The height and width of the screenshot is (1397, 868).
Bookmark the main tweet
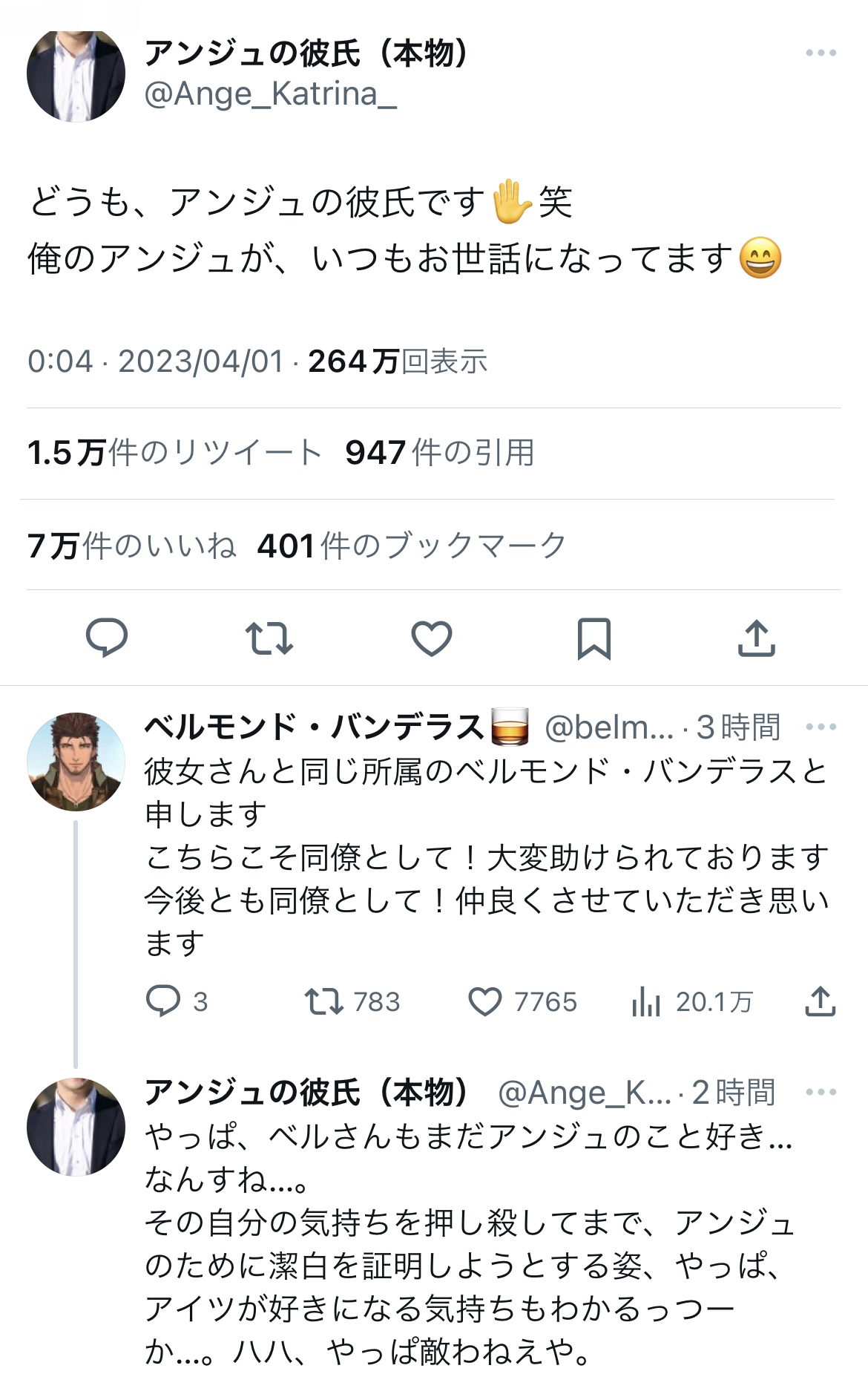pos(594,638)
